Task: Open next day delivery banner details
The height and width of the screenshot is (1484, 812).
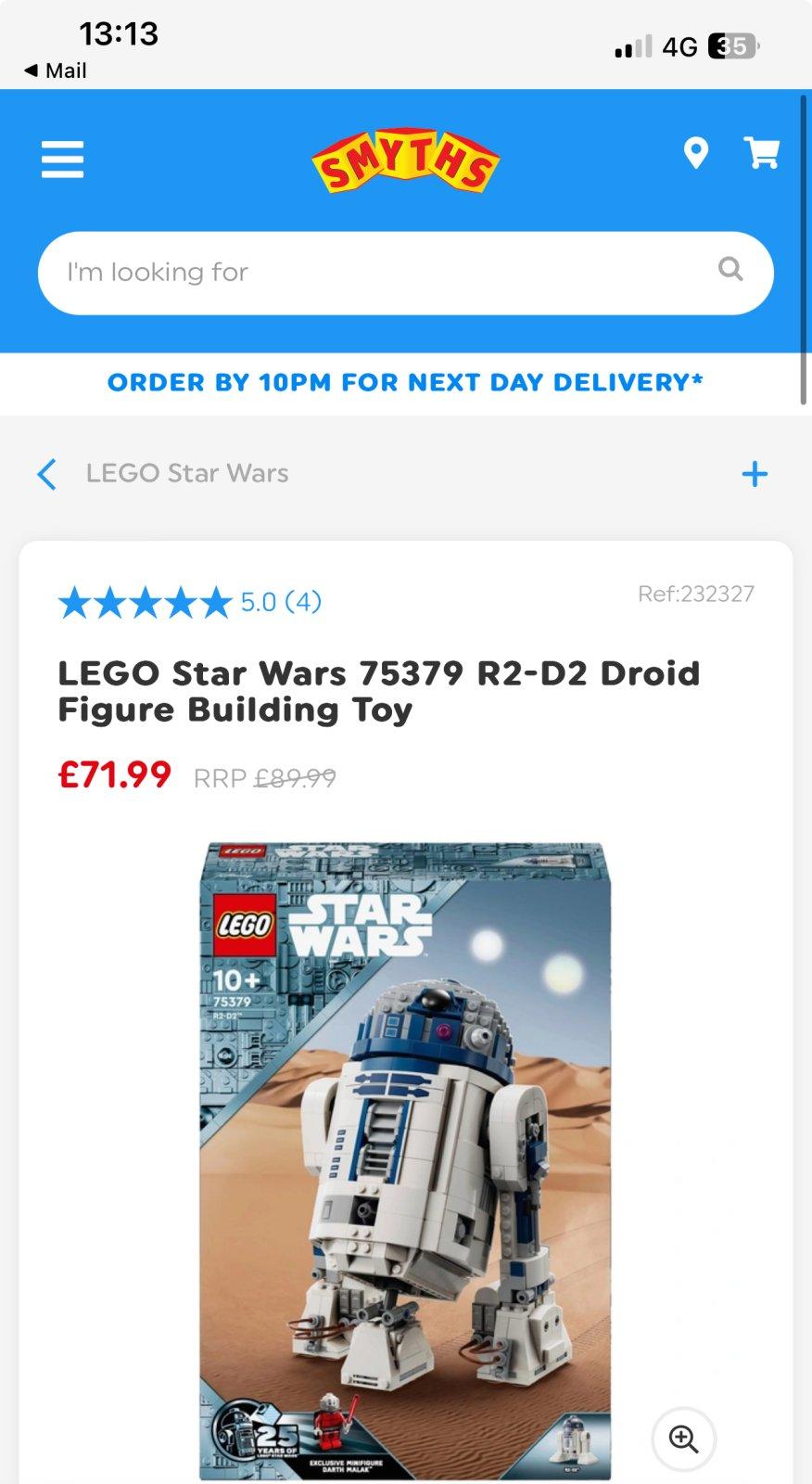Action: [x=405, y=382]
